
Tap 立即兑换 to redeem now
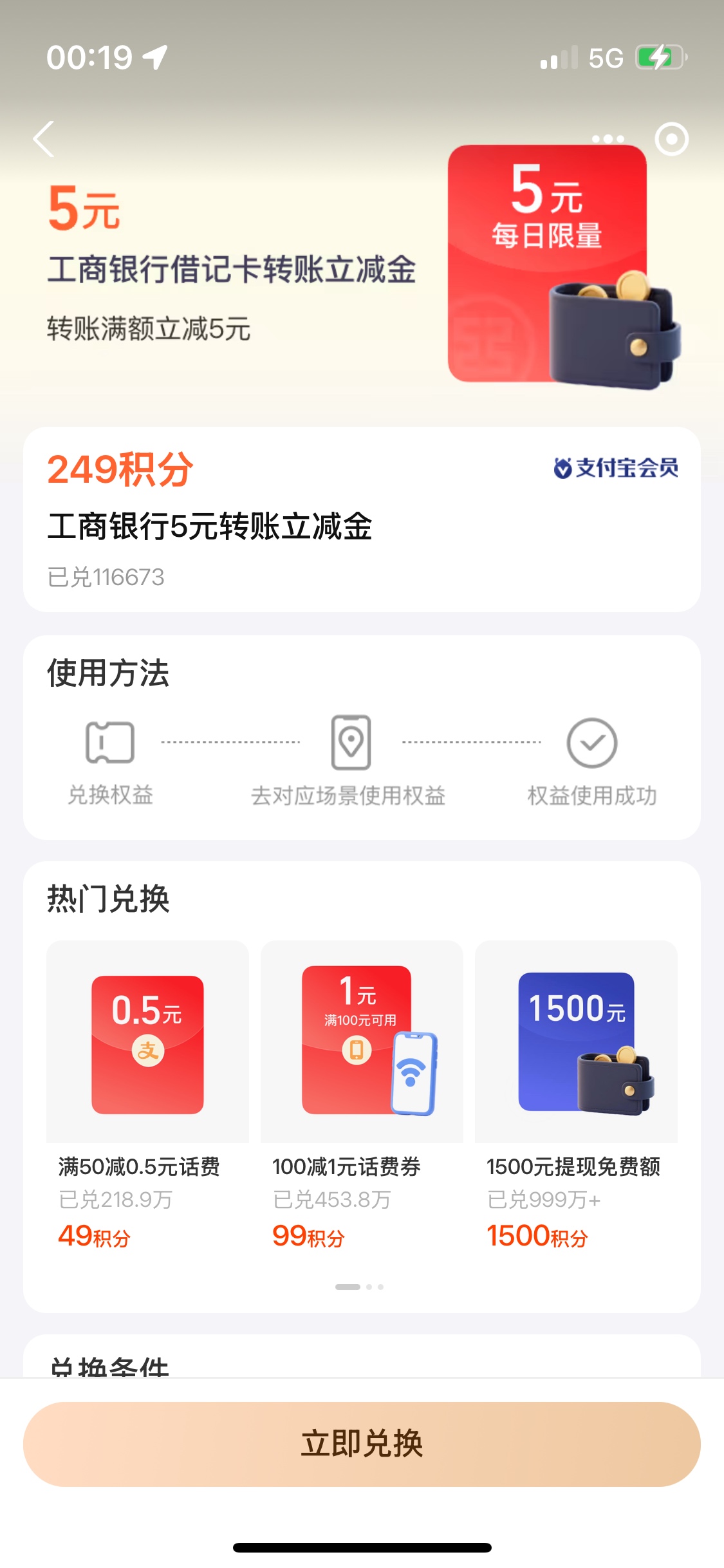coord(362,1444)
